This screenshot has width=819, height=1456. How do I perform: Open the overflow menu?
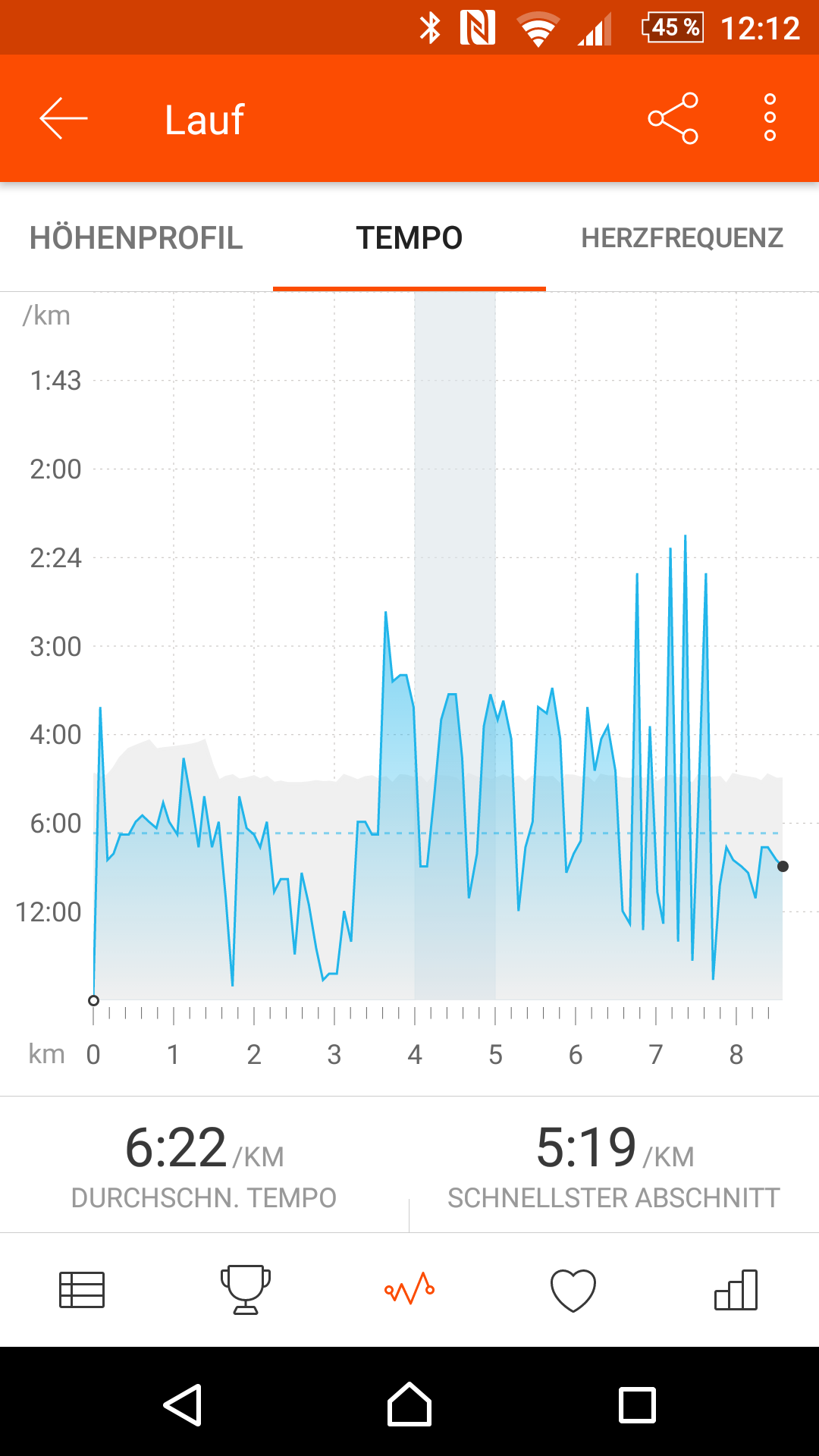click(770, 118)
